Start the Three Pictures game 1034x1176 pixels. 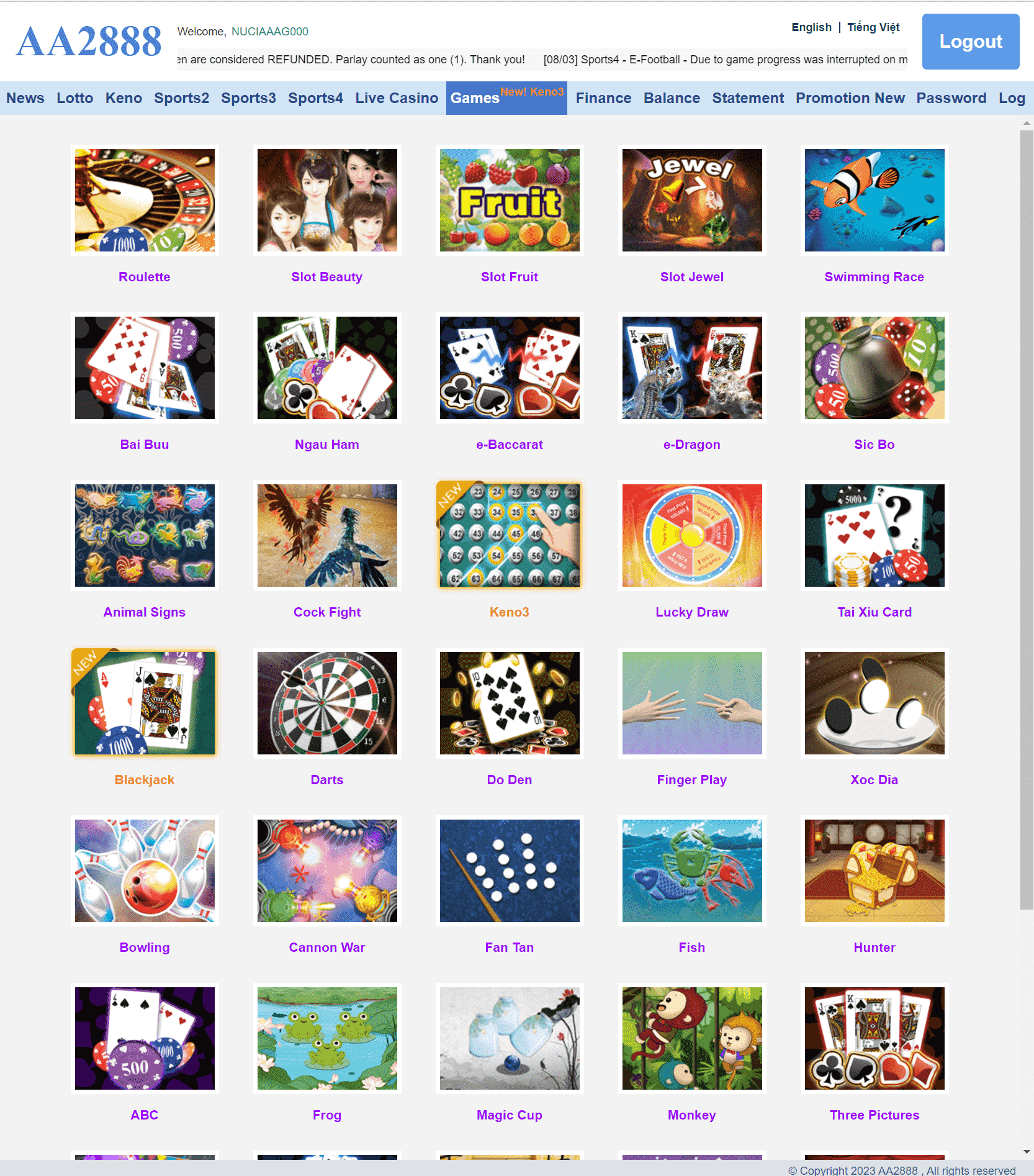[x=874, y=1039]
